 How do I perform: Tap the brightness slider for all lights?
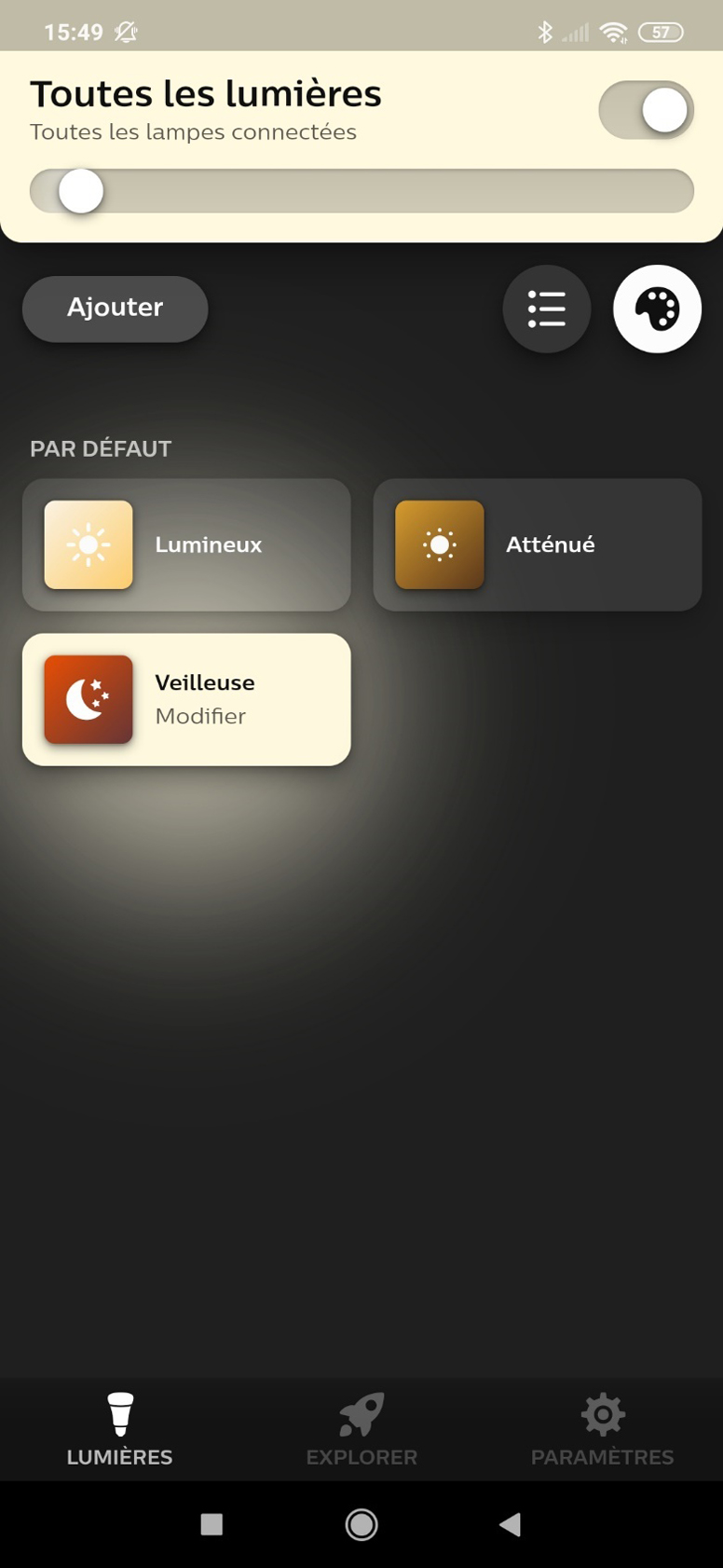pyautogui.click(x=361, y=191)
